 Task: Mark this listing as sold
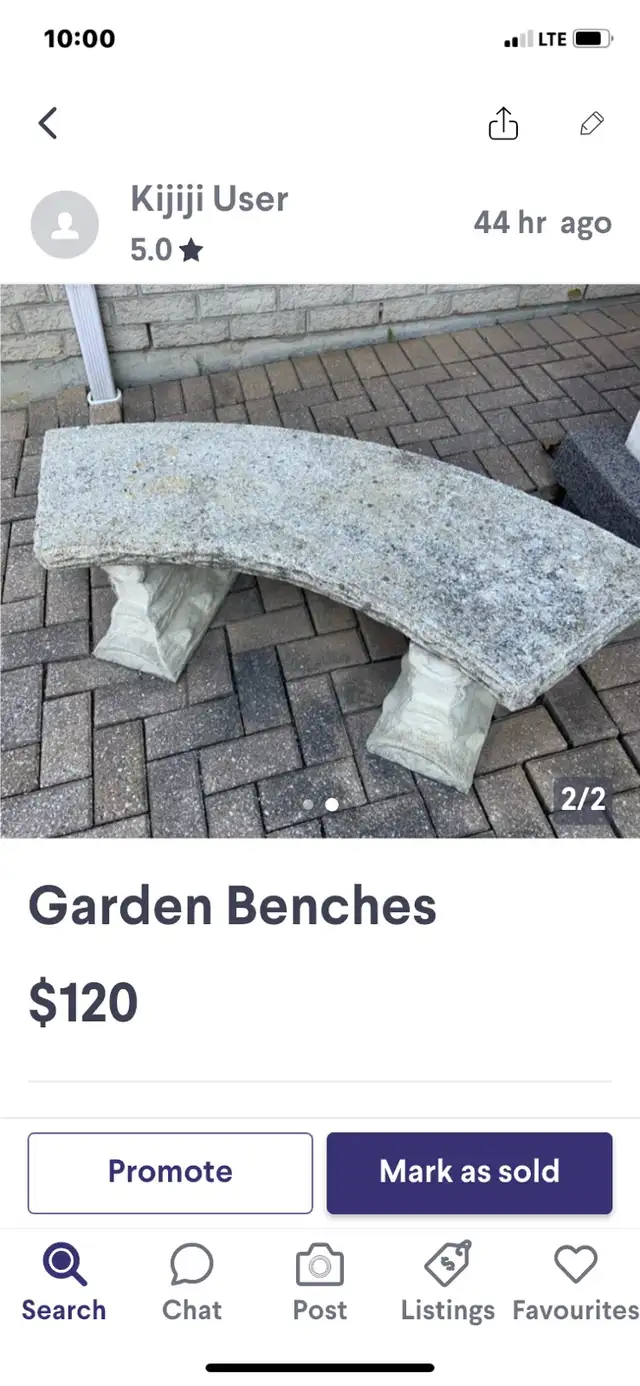[469, 1172]
